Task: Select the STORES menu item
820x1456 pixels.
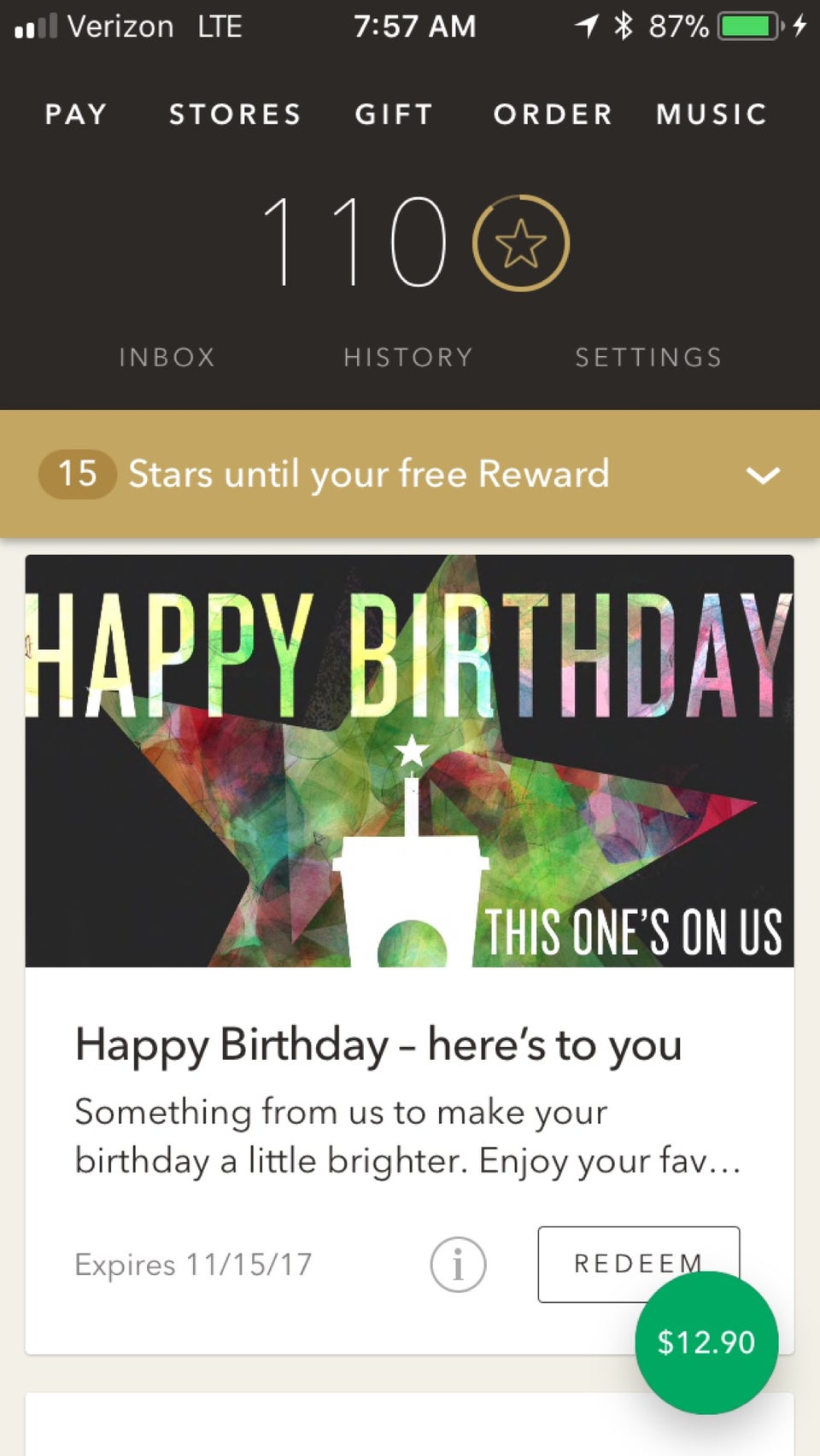Action: [x=234, y=114]
